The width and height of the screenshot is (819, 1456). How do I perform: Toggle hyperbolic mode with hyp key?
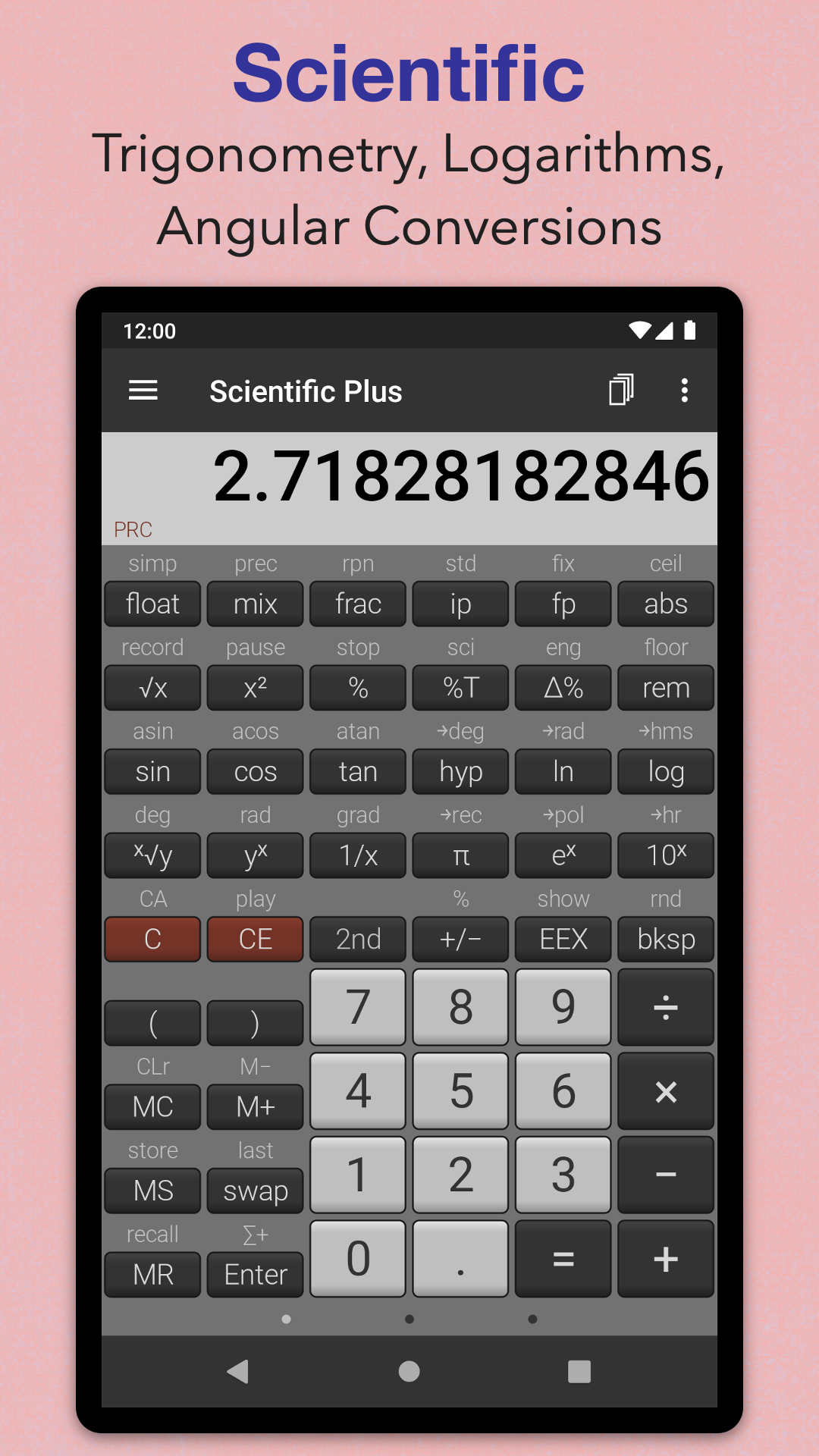click(x=460, y=771)
